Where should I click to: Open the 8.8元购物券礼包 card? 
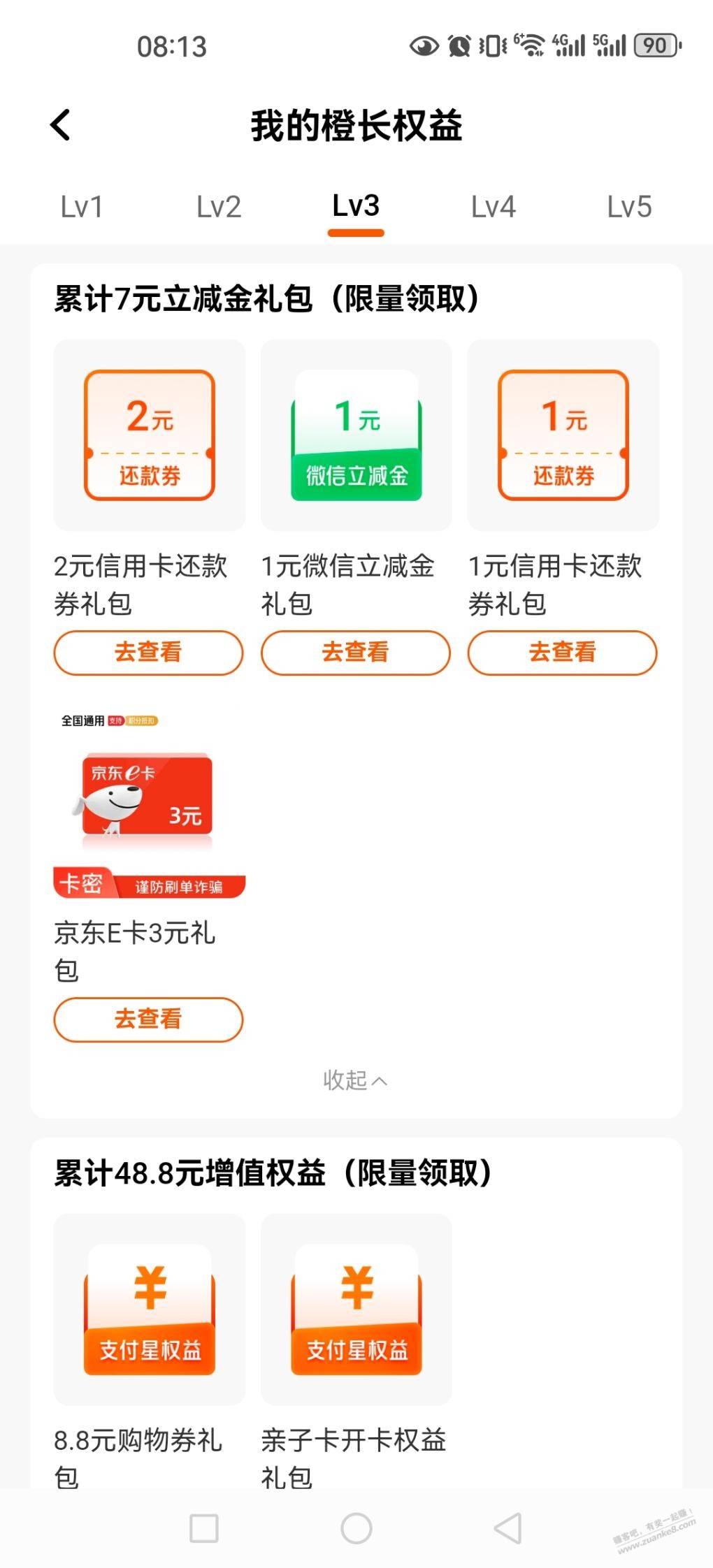[150, 1309]
